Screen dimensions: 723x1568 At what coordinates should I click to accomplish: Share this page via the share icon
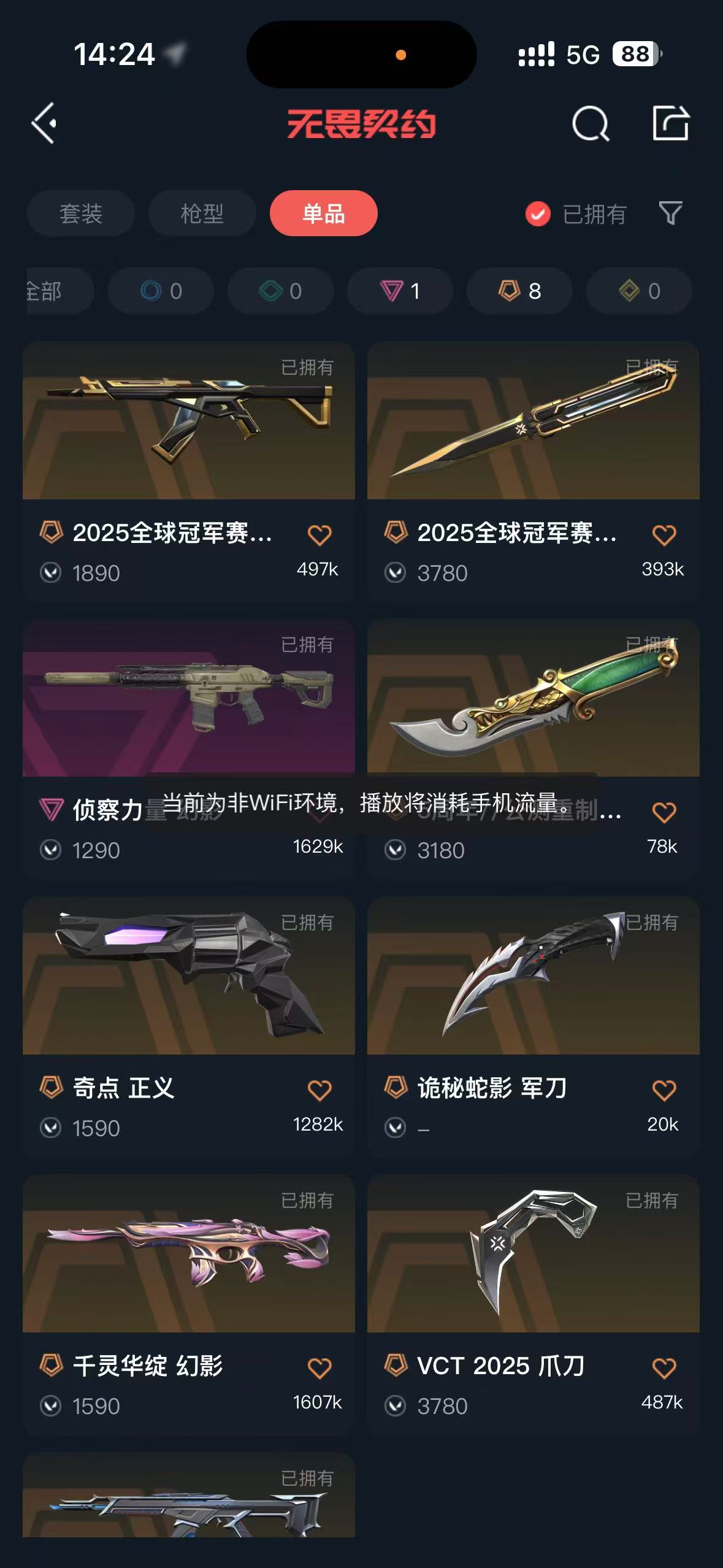point(670,123)
